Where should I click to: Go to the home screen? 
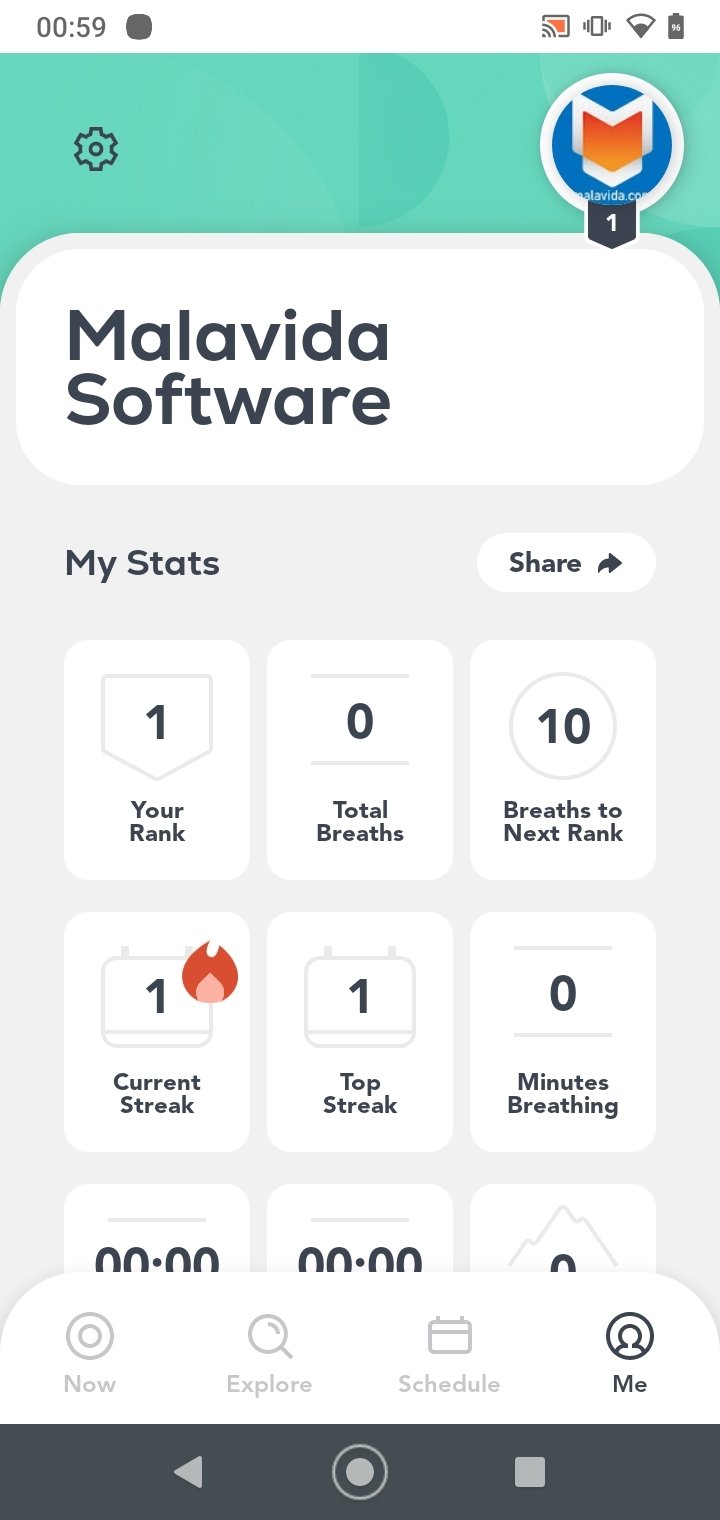tap(359, 1471)
